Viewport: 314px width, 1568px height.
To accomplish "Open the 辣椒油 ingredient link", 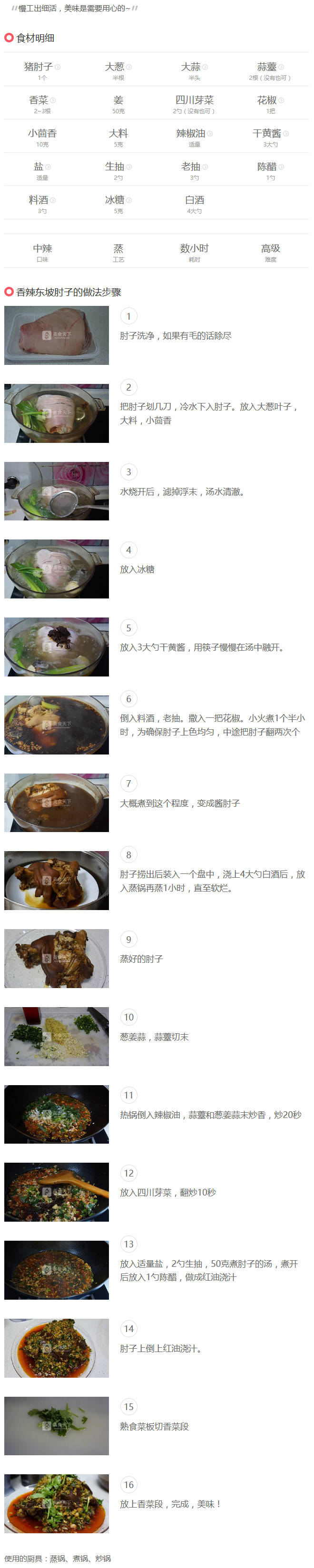I will [190, 134].
